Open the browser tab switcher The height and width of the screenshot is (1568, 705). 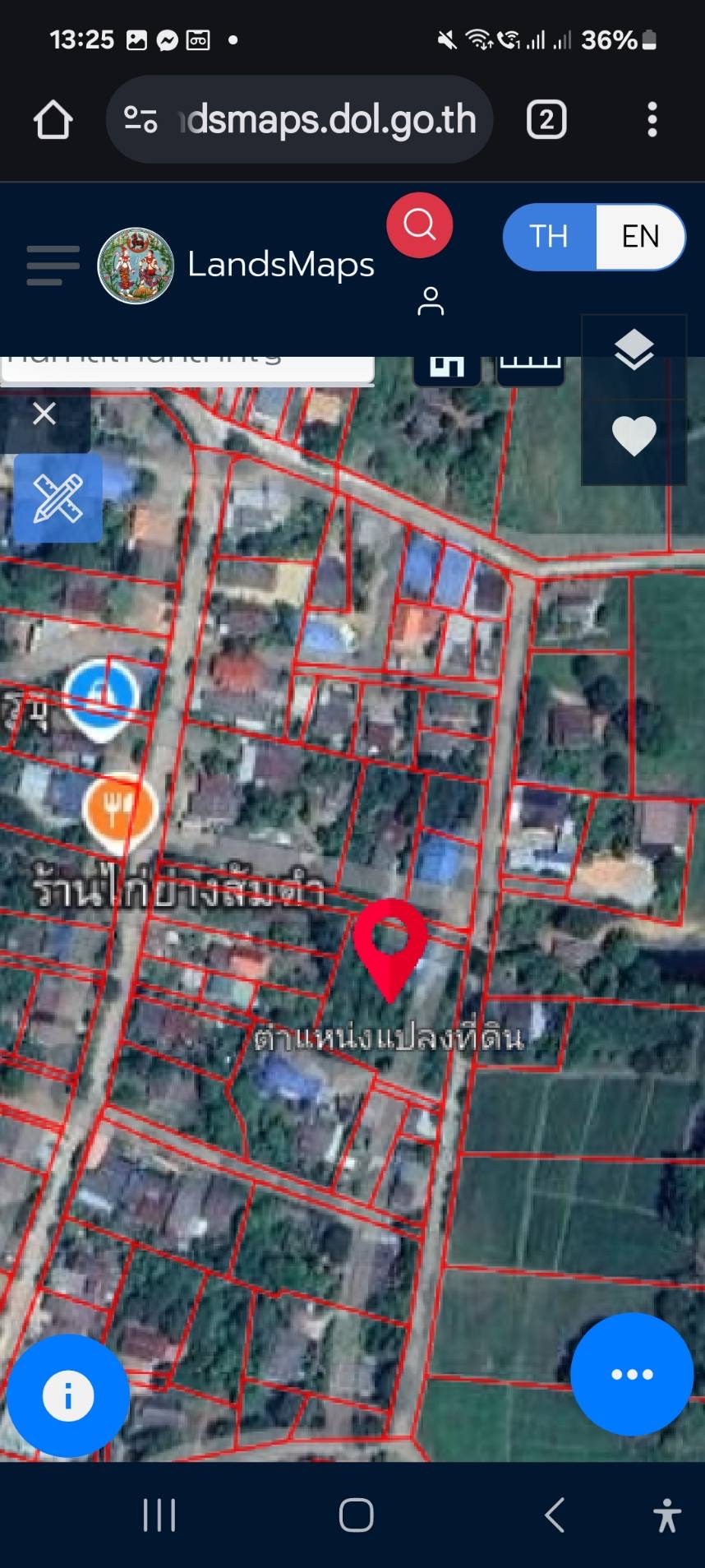[546, 120]
